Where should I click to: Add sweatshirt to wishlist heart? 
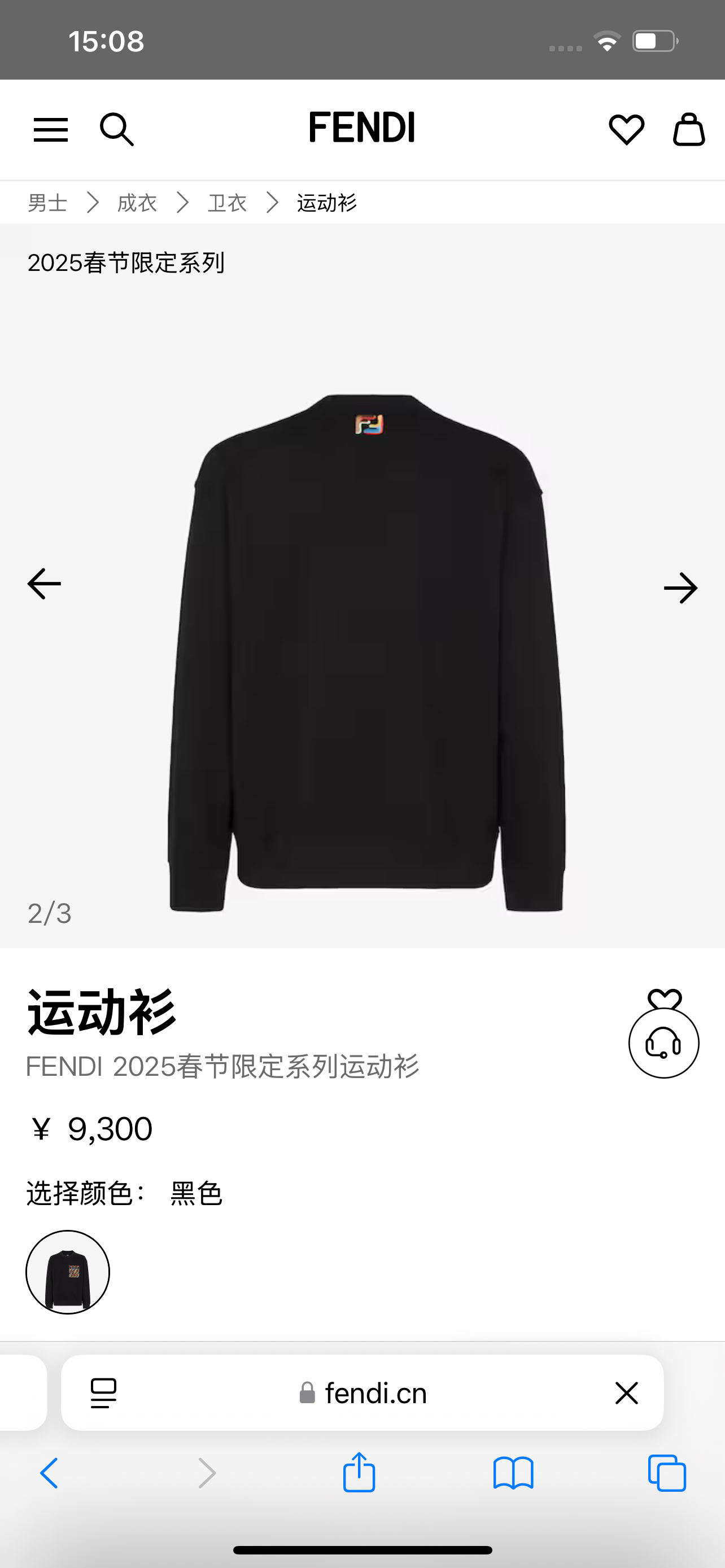point(664,999)
